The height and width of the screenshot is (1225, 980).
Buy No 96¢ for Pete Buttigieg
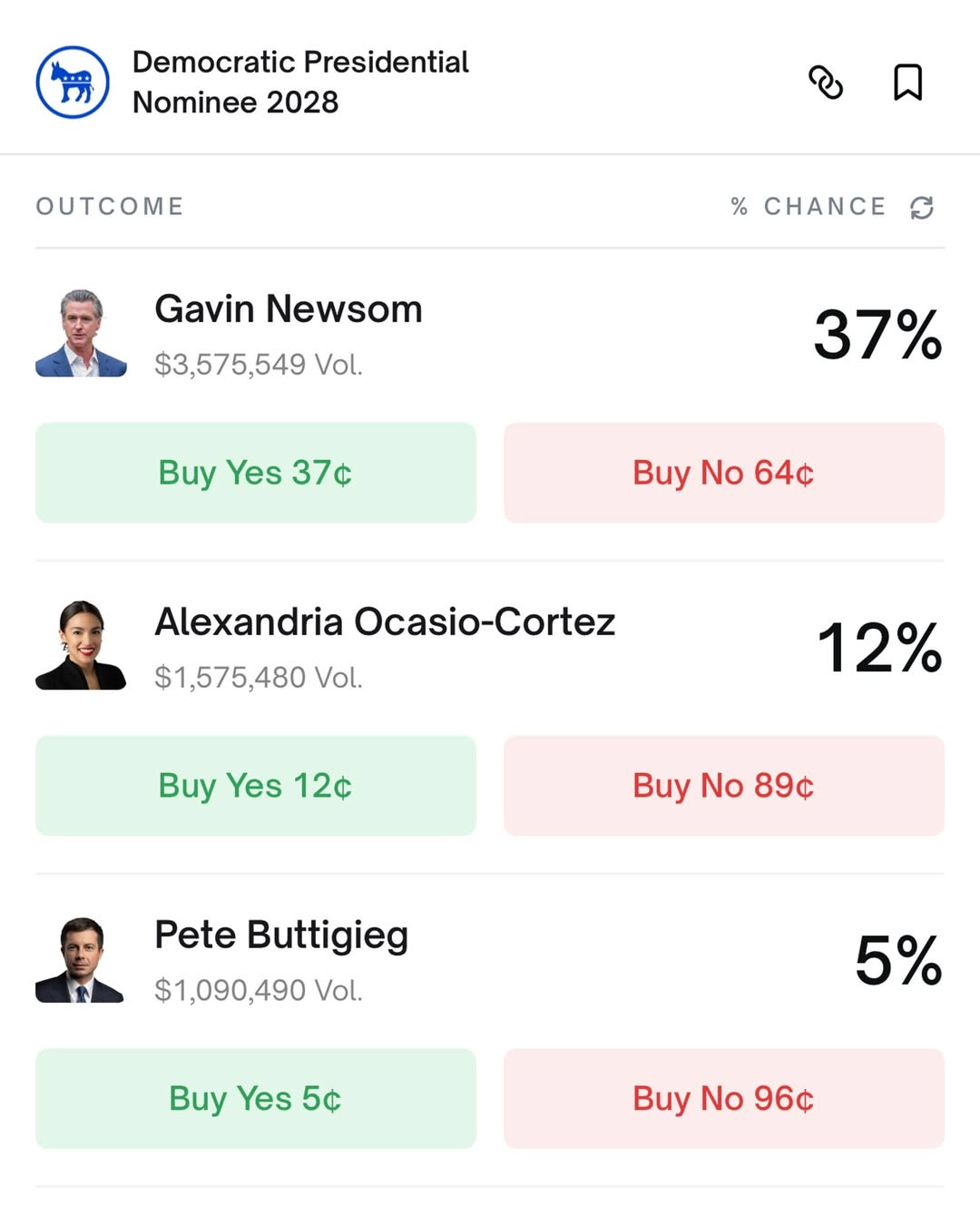(723, 1099)
